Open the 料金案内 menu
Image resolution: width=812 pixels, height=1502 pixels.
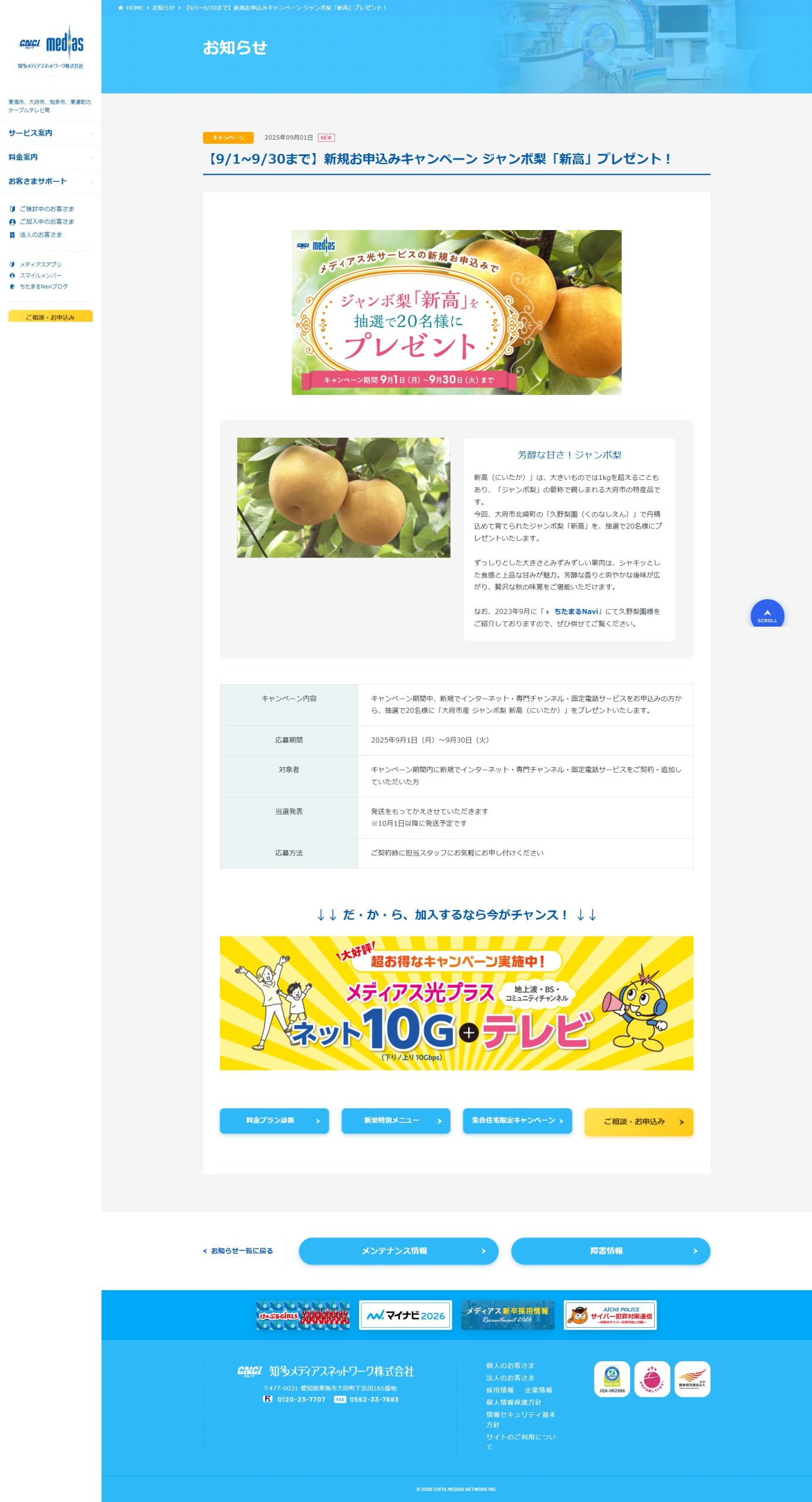(x=23, y=157)
